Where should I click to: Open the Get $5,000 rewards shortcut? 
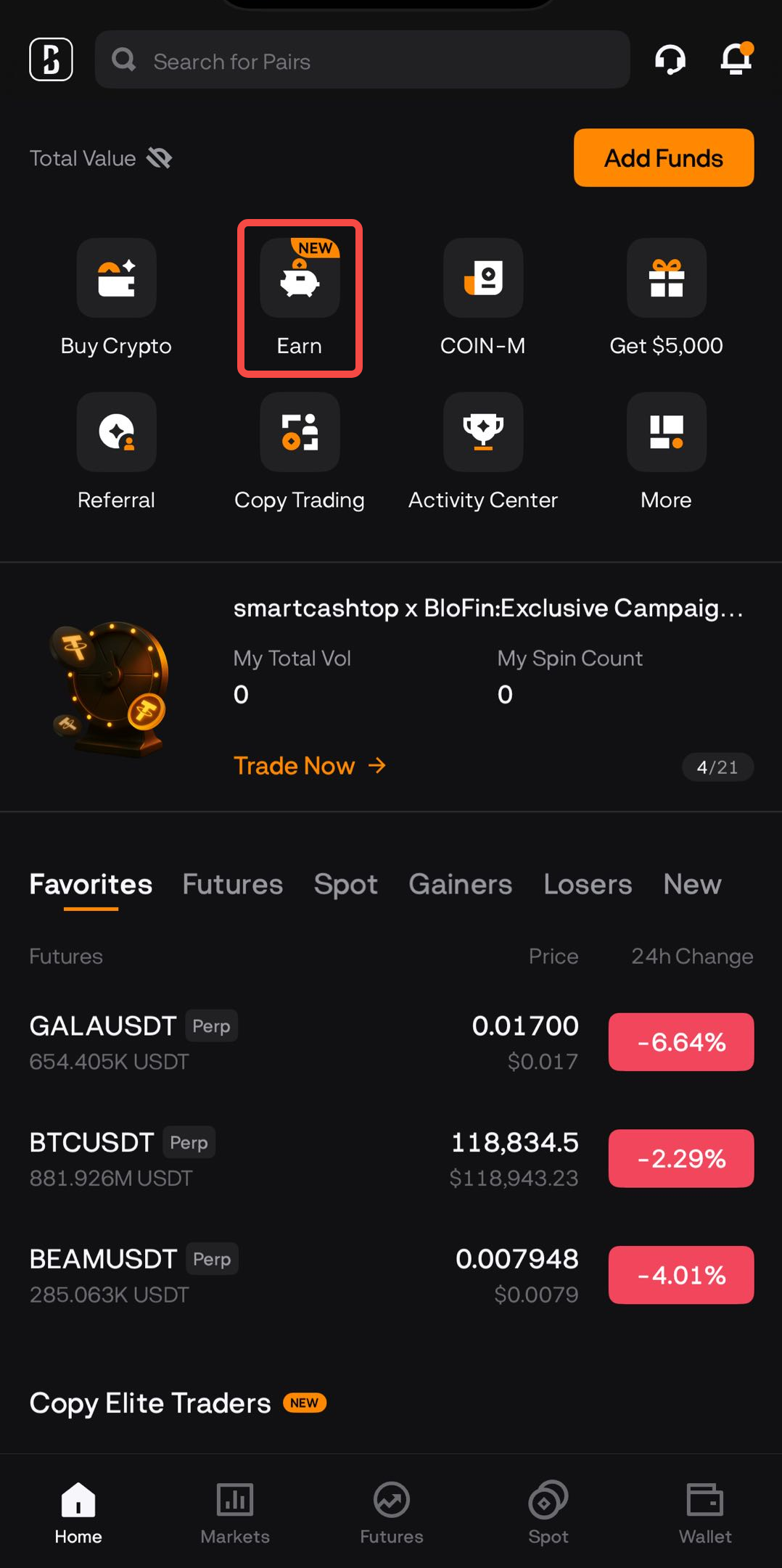(x=666, y=297)
